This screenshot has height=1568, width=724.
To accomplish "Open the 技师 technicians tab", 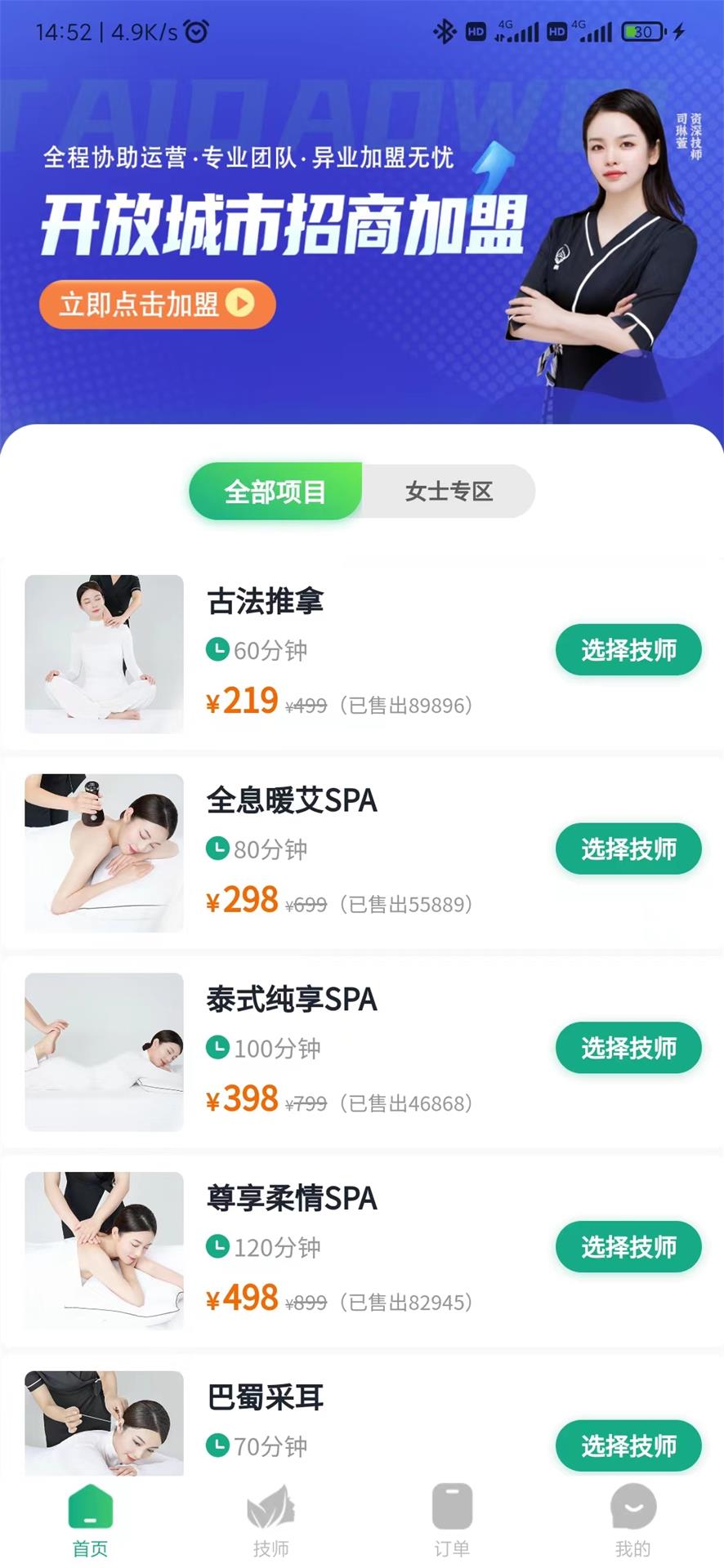I will tap(271, 1521).
